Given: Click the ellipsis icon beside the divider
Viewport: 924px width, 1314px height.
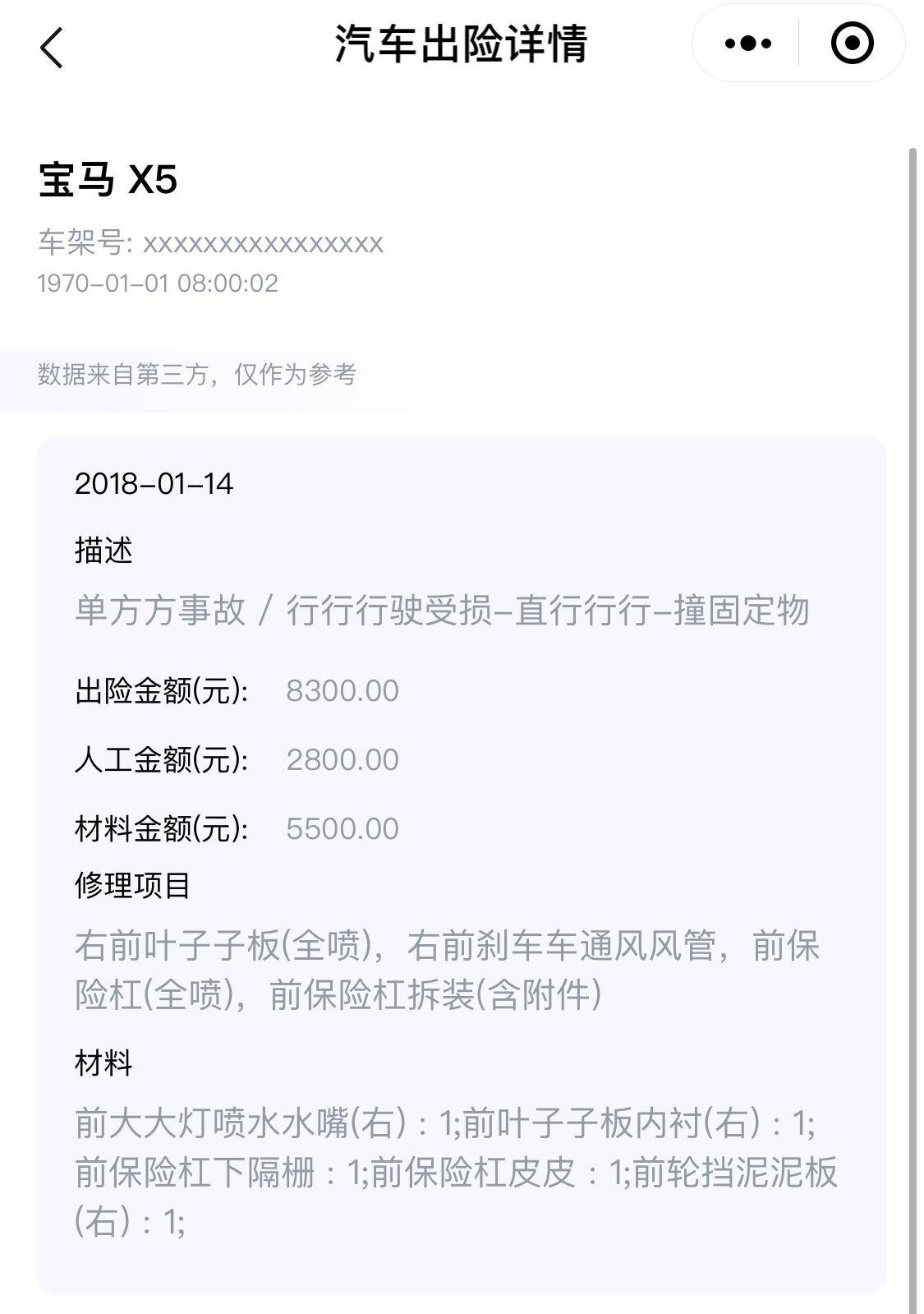Looking at the screenshot, I should [x=747, y=44].
